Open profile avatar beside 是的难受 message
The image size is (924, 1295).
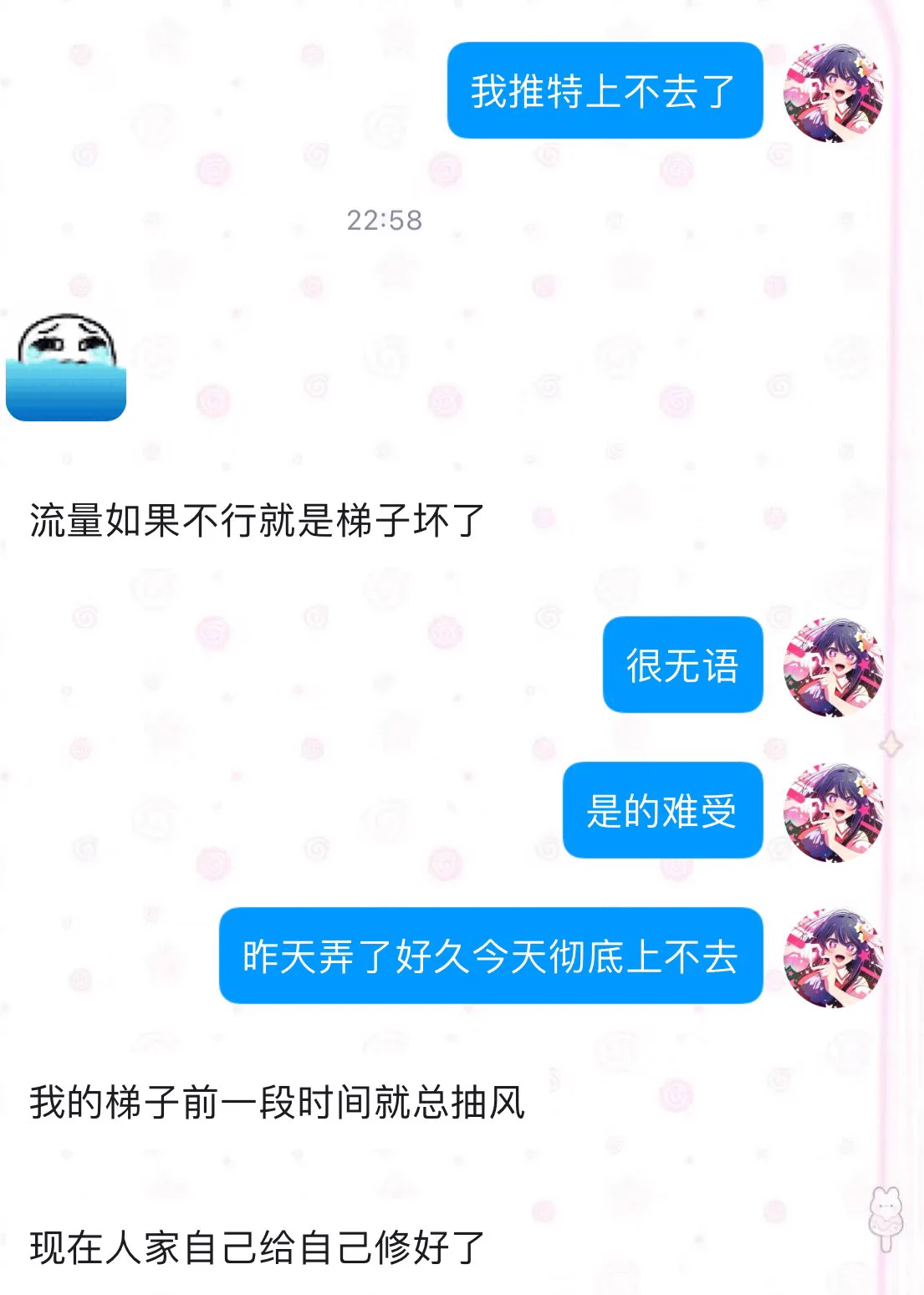click(833, 811)
